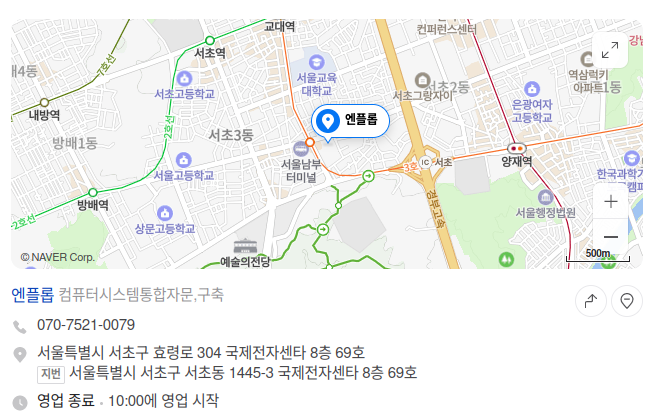Open the 엔플롭 business name link
This screenshot has width=658, height=417.
[x=33, y=295]
